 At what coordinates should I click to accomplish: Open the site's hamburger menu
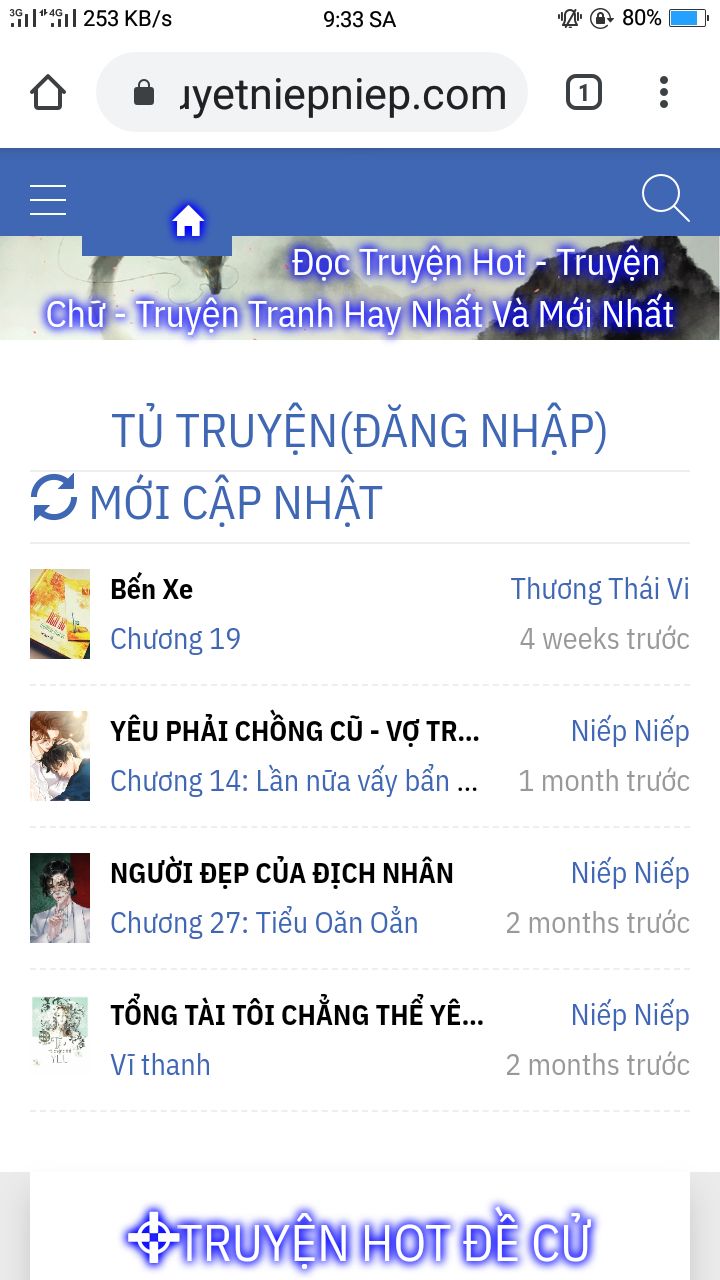click(x=48, y=200)
